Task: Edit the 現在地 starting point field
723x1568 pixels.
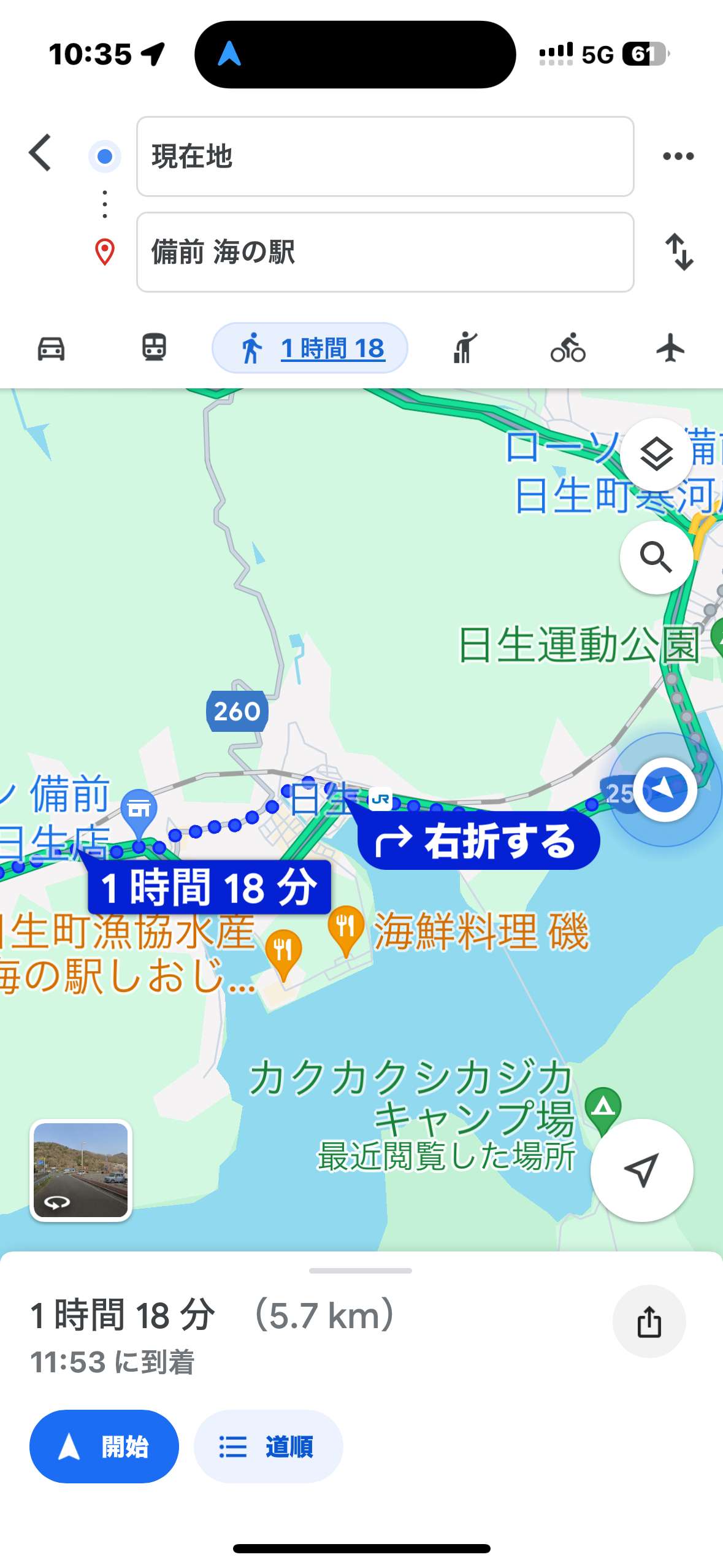Action: pos(384,156)
